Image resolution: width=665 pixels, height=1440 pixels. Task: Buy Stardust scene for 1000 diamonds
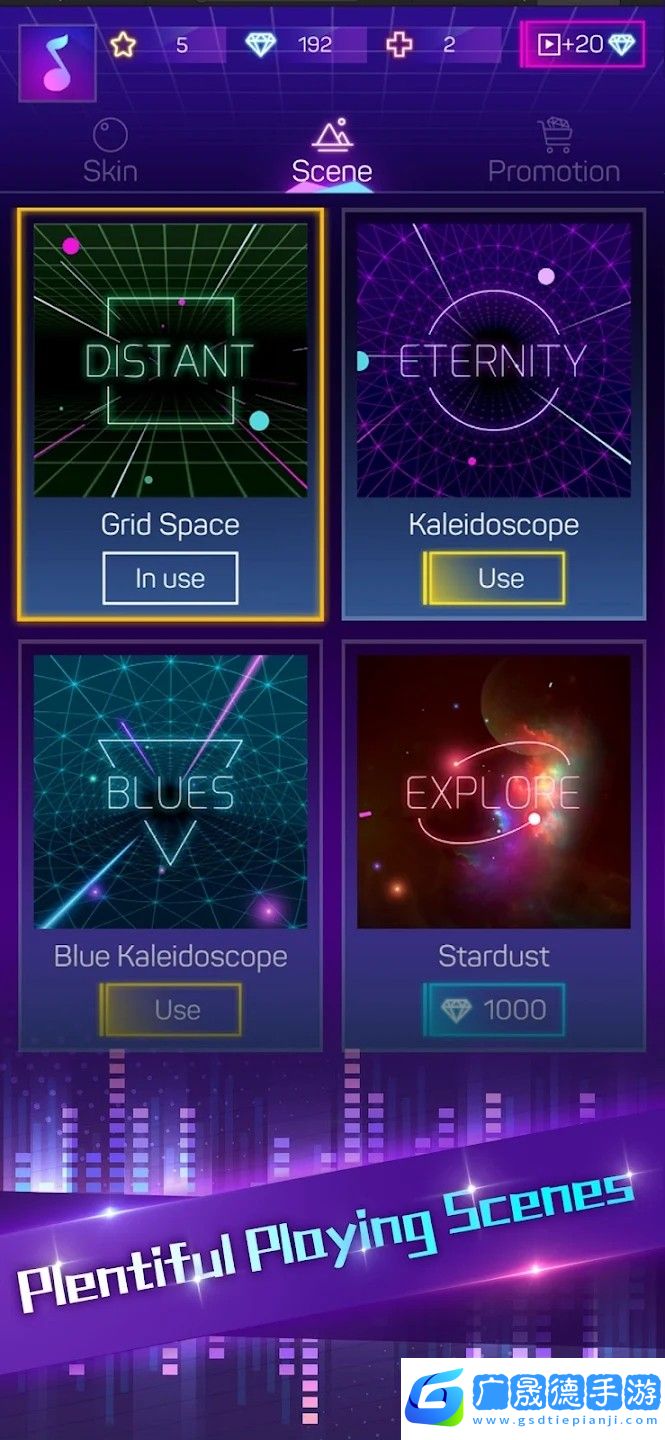click(494, 1009)
